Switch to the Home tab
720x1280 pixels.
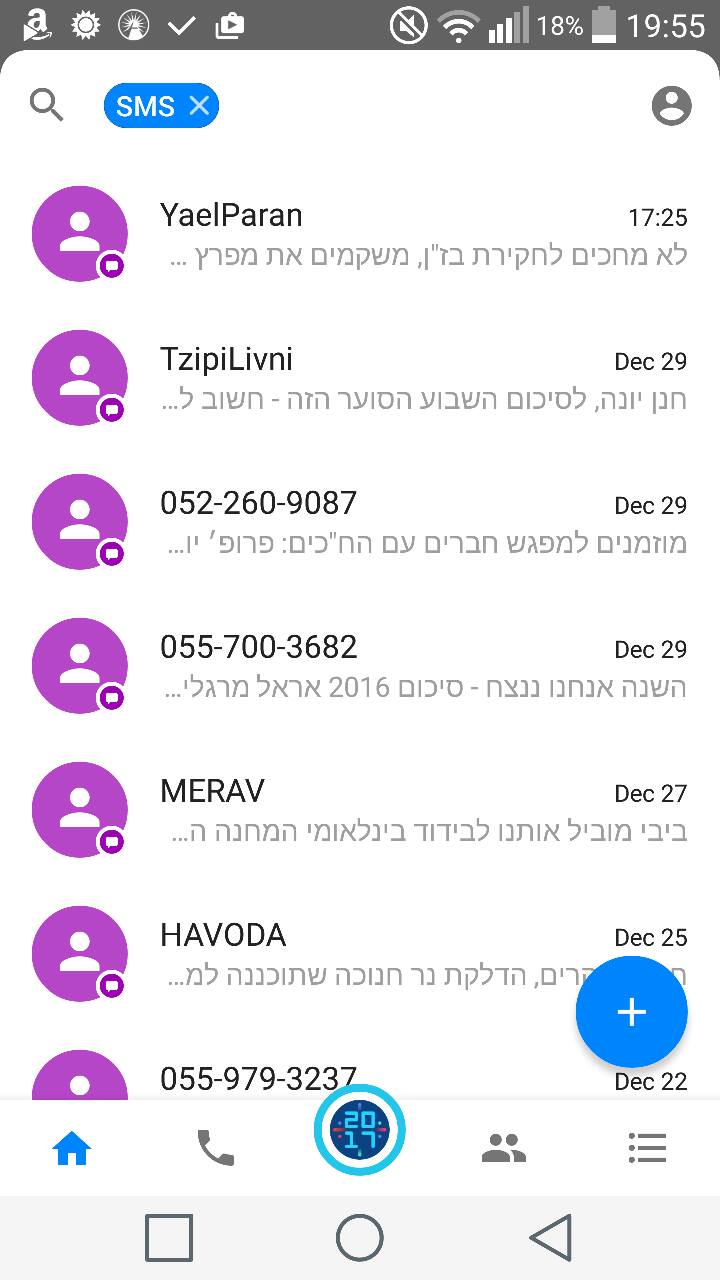pyautogui.click(x=72, y=1149)
